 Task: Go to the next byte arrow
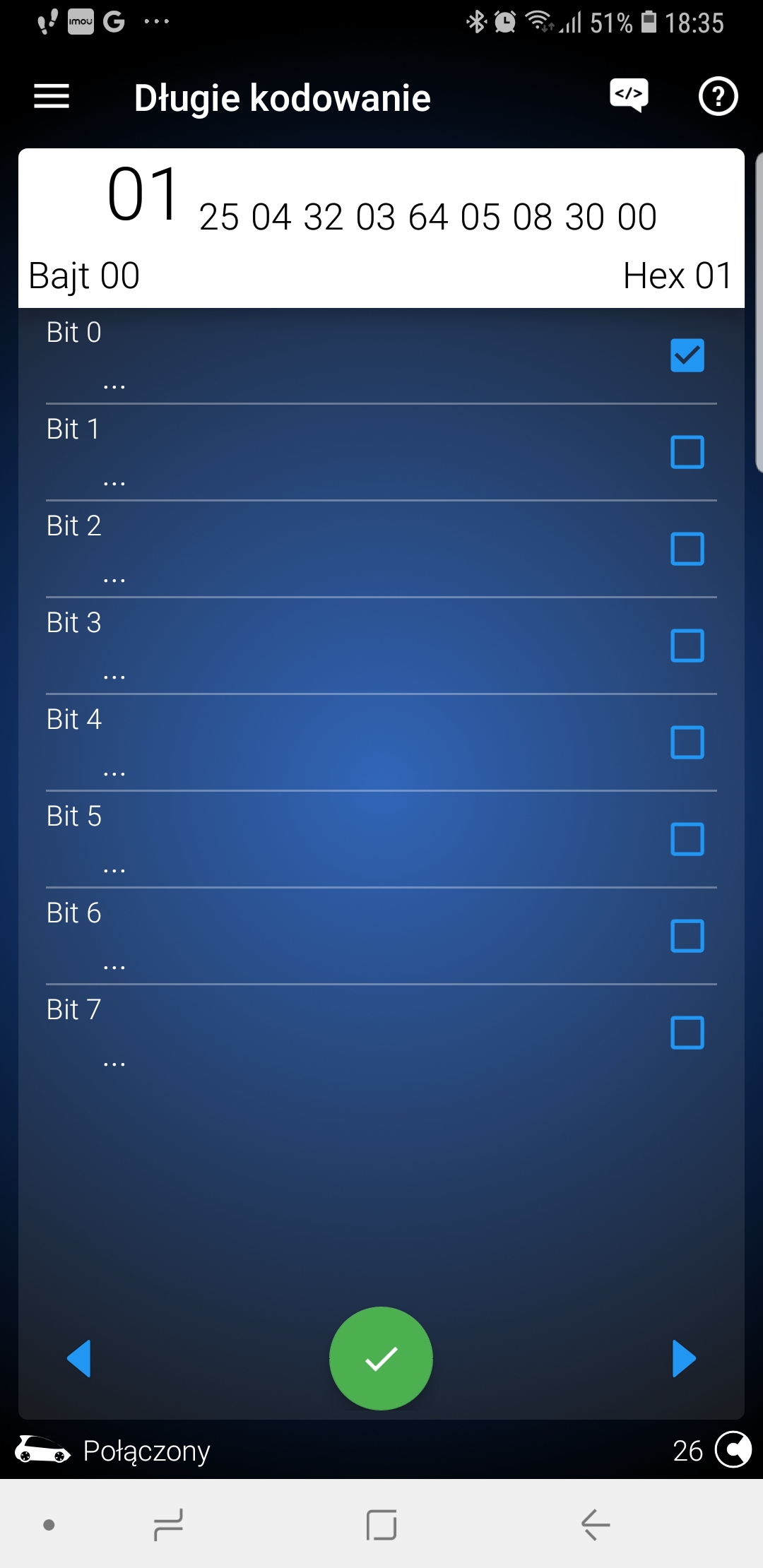tap(683, 1358)
